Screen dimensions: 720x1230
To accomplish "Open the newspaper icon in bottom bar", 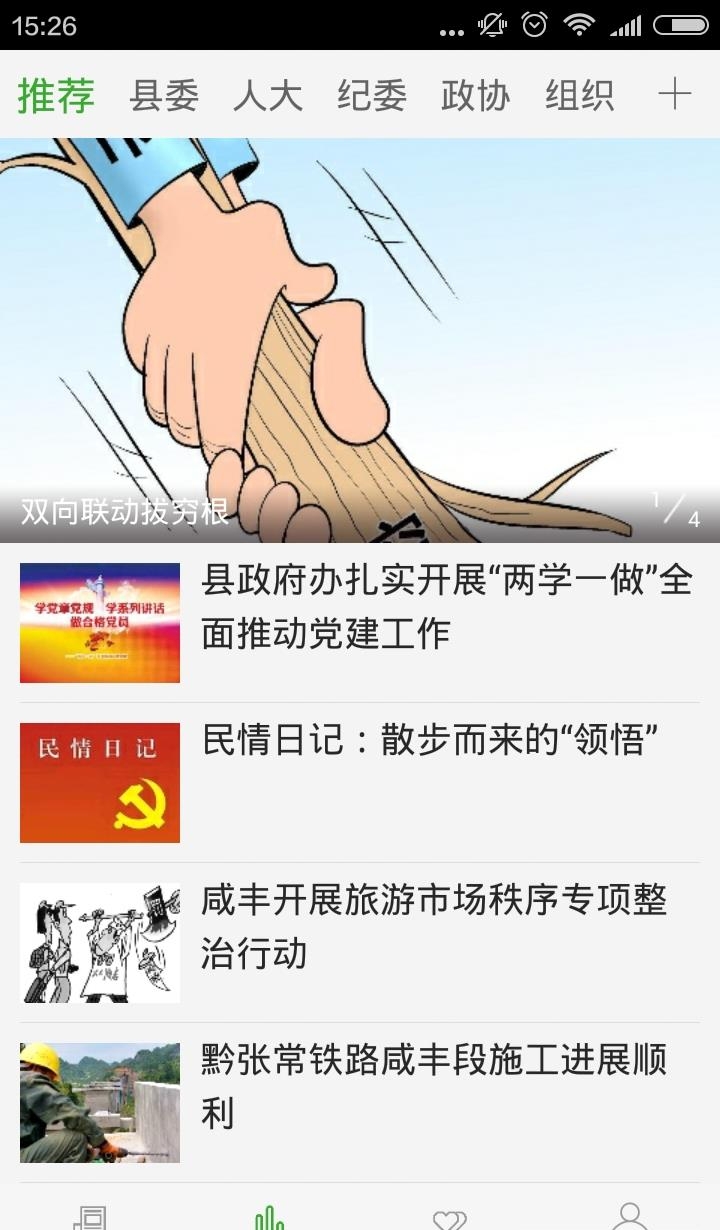I will [x=90, y=1217].
